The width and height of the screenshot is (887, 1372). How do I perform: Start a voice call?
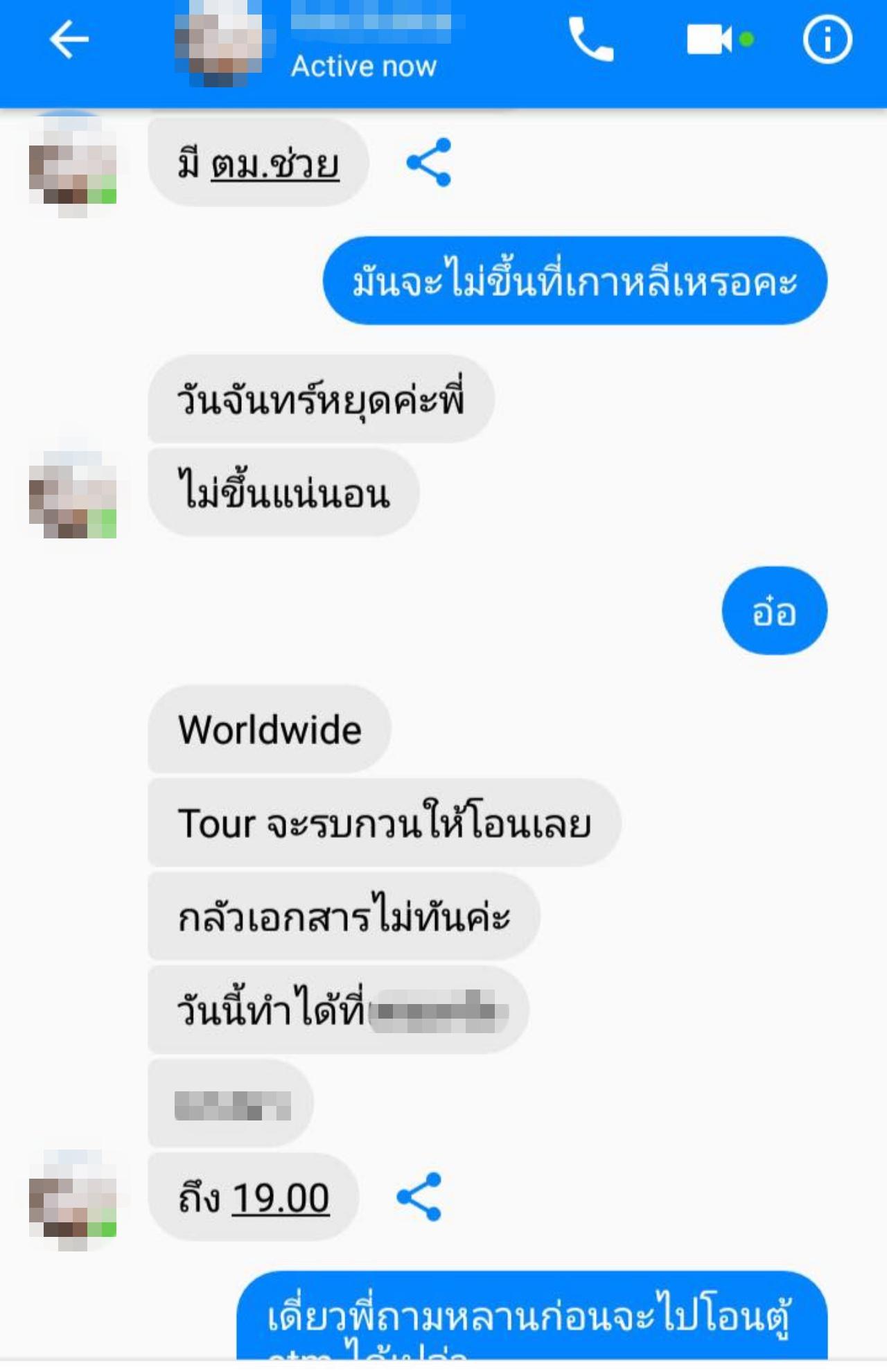pos(590,39)
